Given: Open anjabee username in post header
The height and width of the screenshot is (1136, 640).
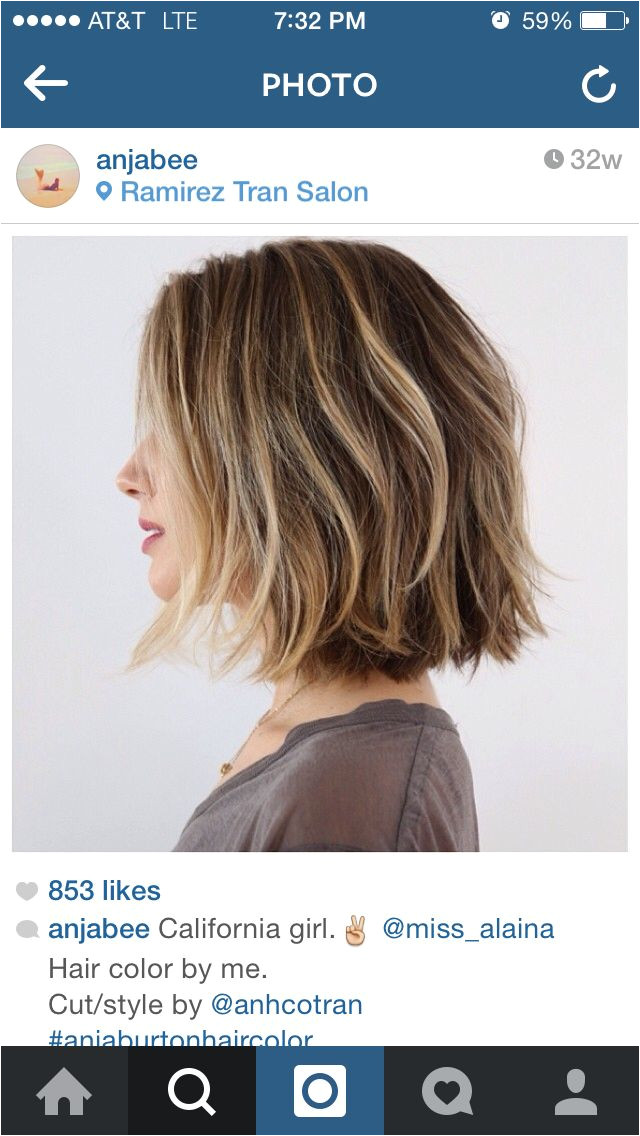Looking at the screenshot, I should [146, 160].
